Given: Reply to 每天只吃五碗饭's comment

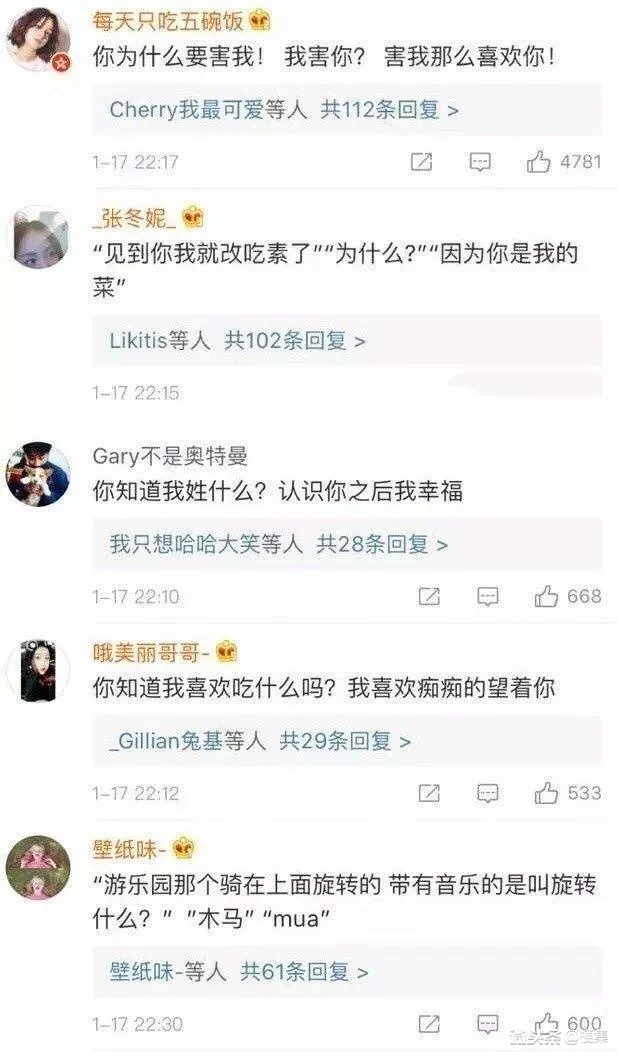Looking at the screenshot, I should point(481,161).
